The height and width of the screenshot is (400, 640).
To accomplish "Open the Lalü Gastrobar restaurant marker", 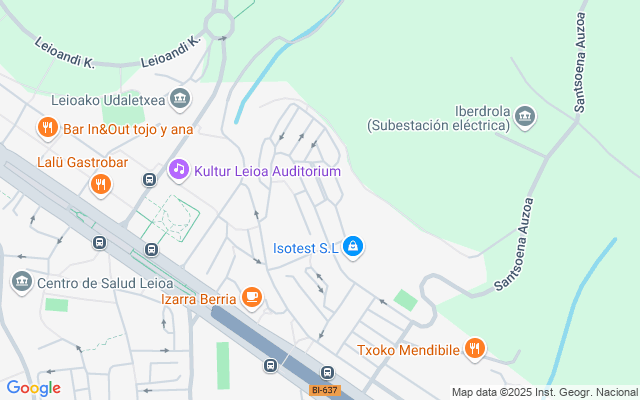I will click(100, 184).
